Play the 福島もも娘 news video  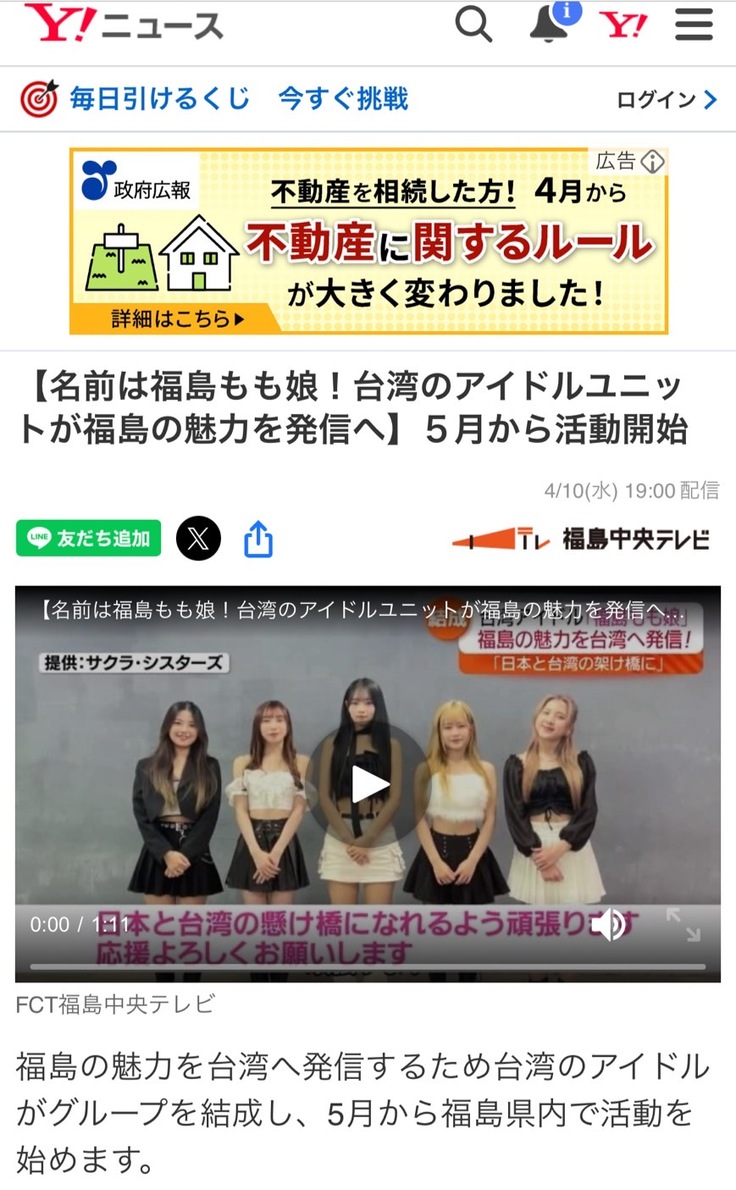[x=367, y=784]
